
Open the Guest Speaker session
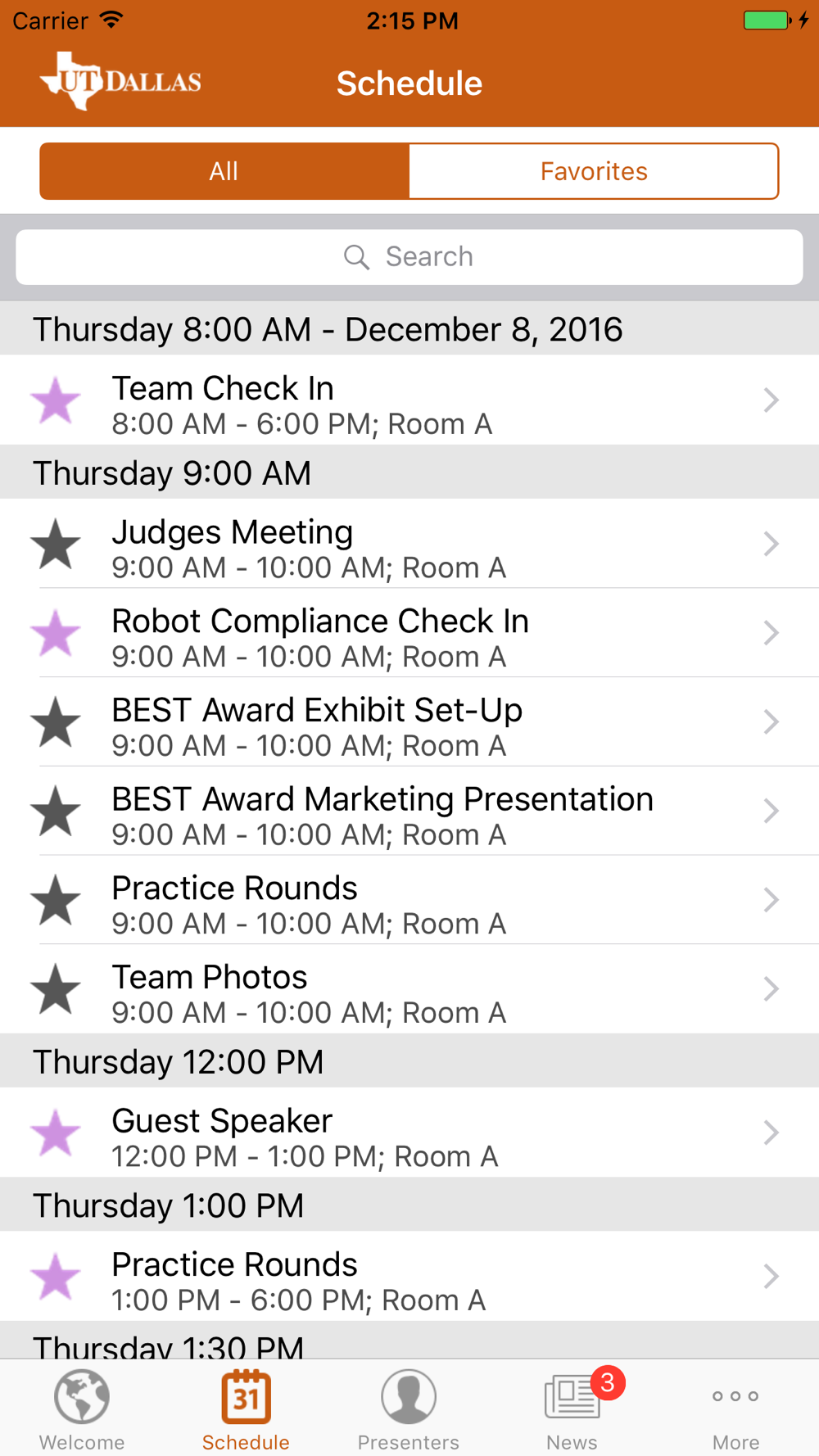click(409, 1133)
